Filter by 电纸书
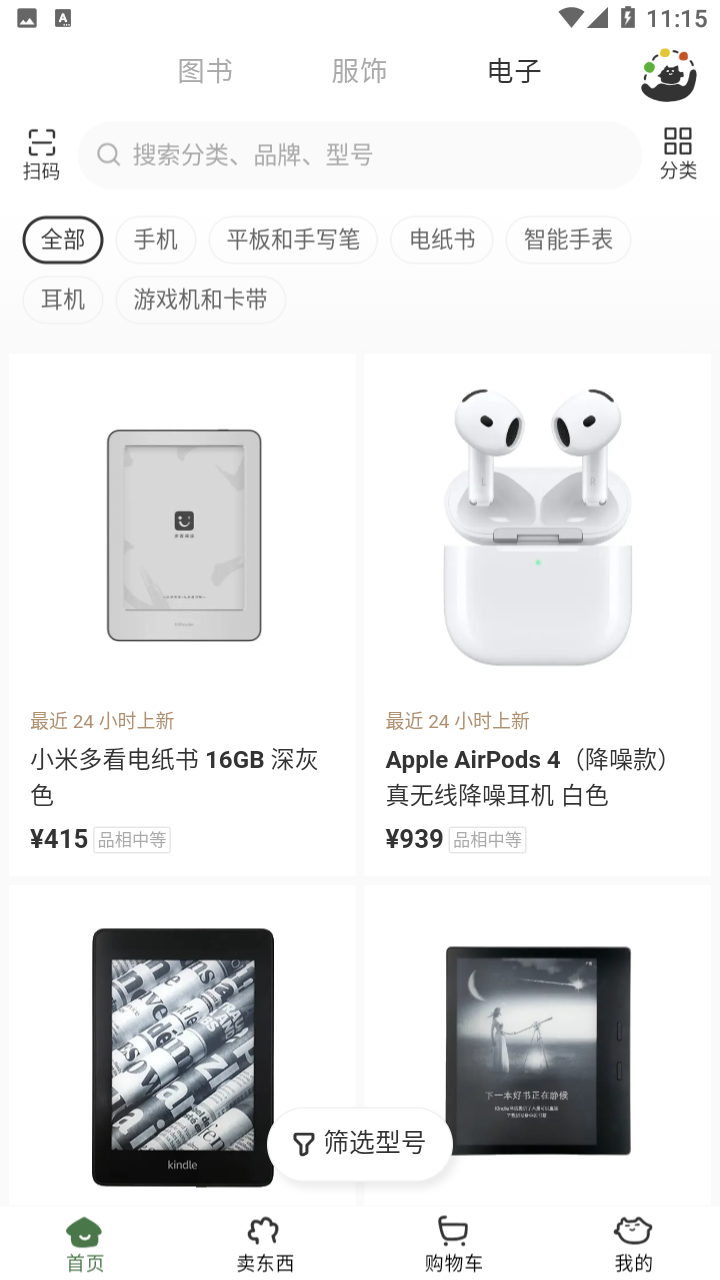 (x=442, y=240)
